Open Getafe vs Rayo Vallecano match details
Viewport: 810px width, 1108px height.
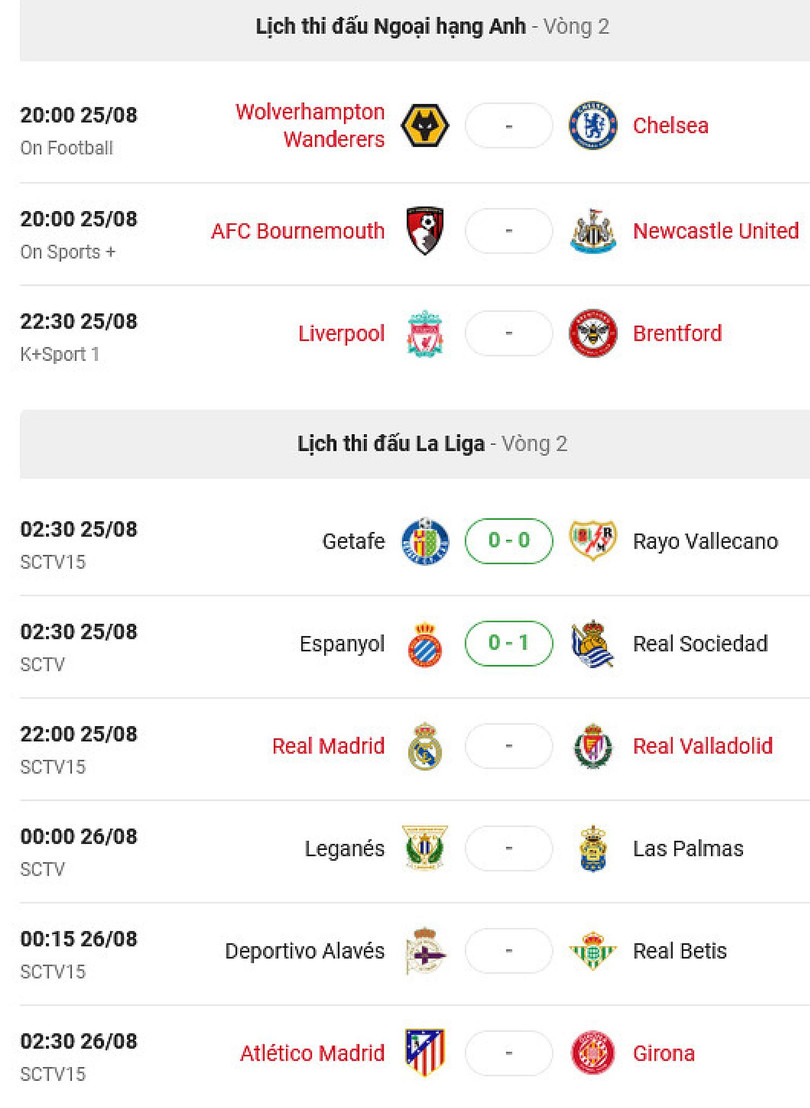pos(508,541)
